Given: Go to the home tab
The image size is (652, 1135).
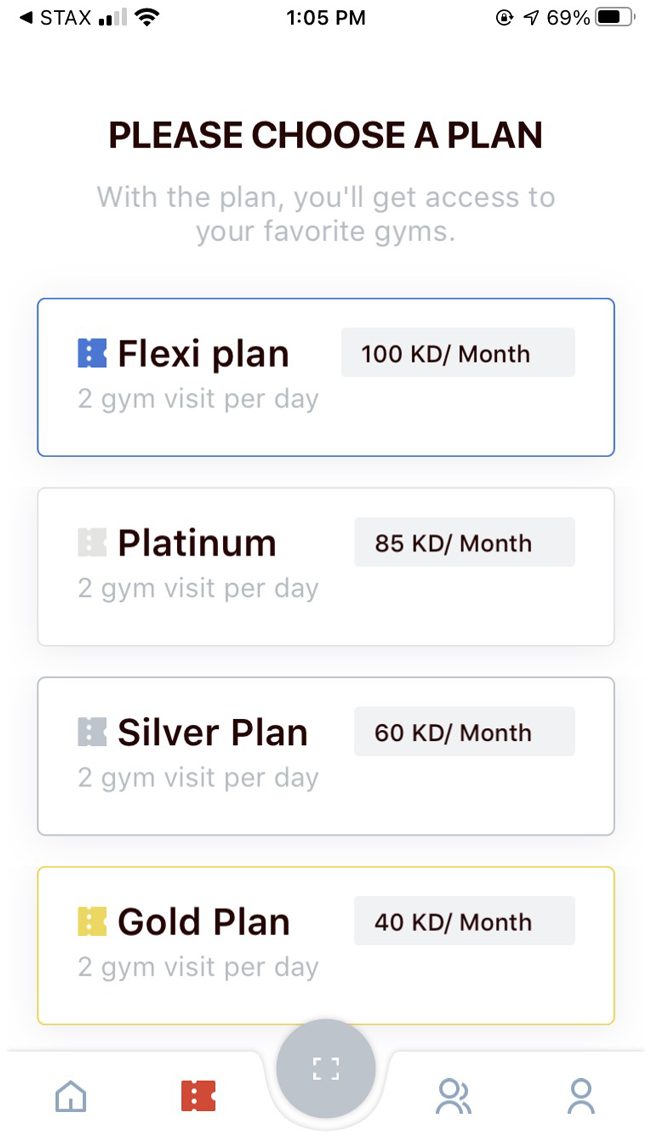Looking at the screenshot, I should (71, 1096).
